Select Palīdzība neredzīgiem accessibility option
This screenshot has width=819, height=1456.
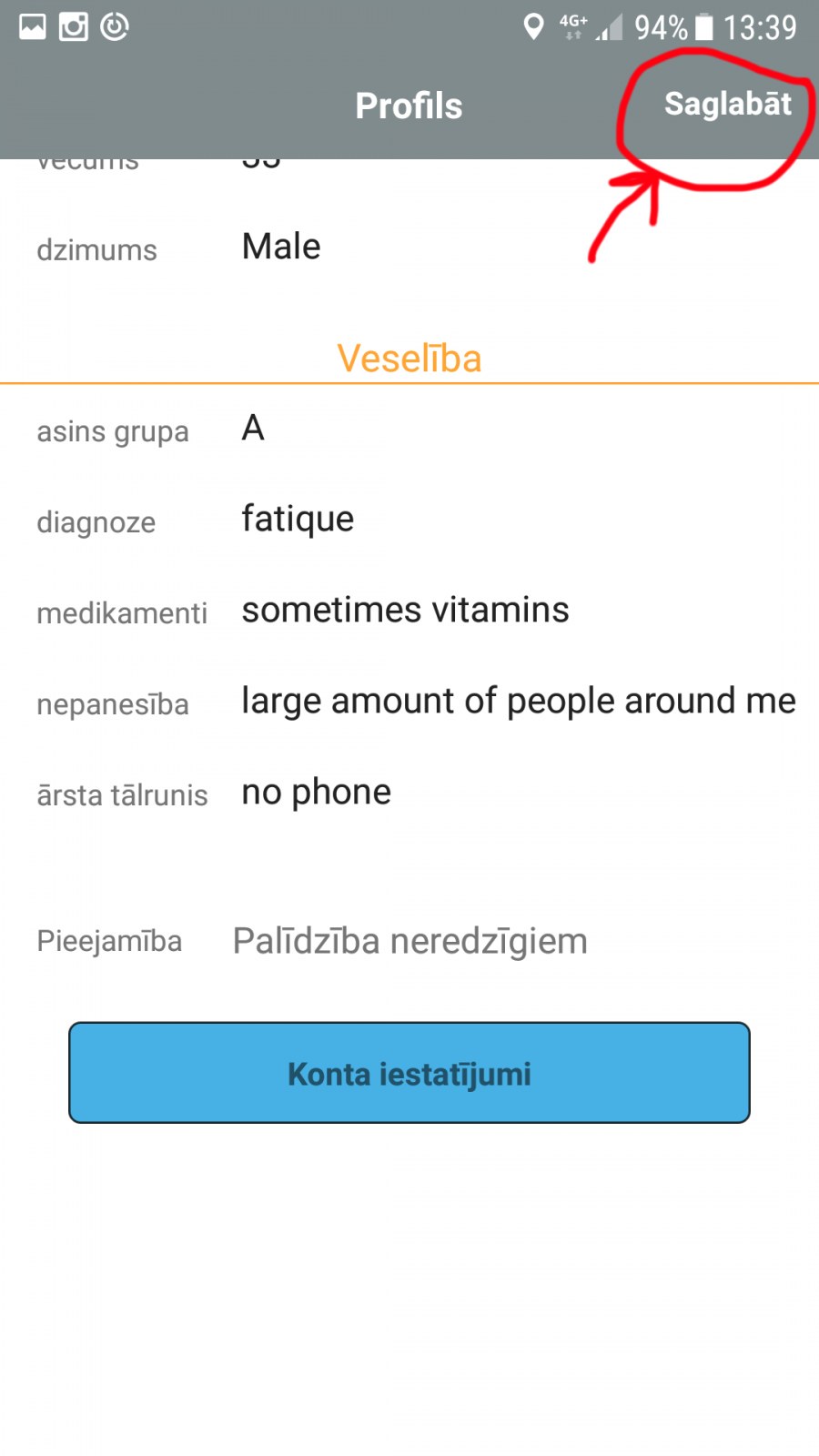tap(409, 941)
